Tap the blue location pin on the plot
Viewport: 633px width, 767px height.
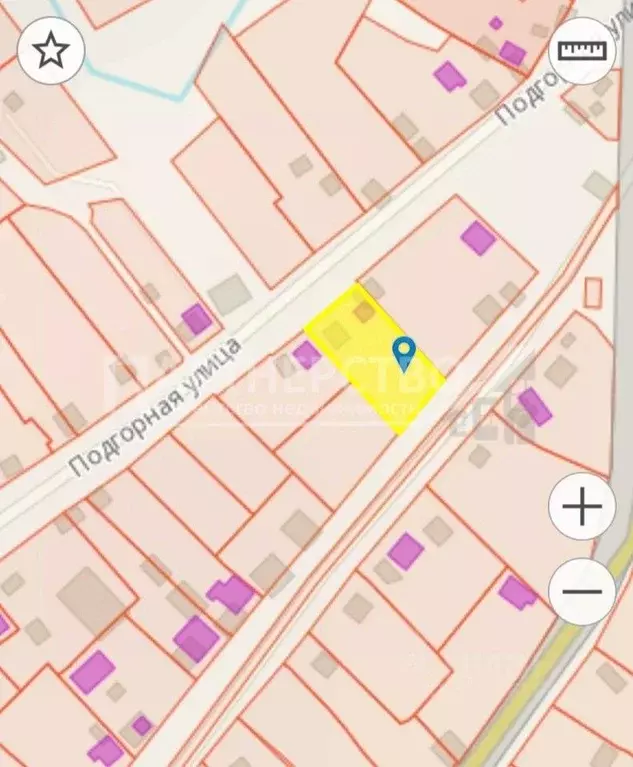(404, 353)
